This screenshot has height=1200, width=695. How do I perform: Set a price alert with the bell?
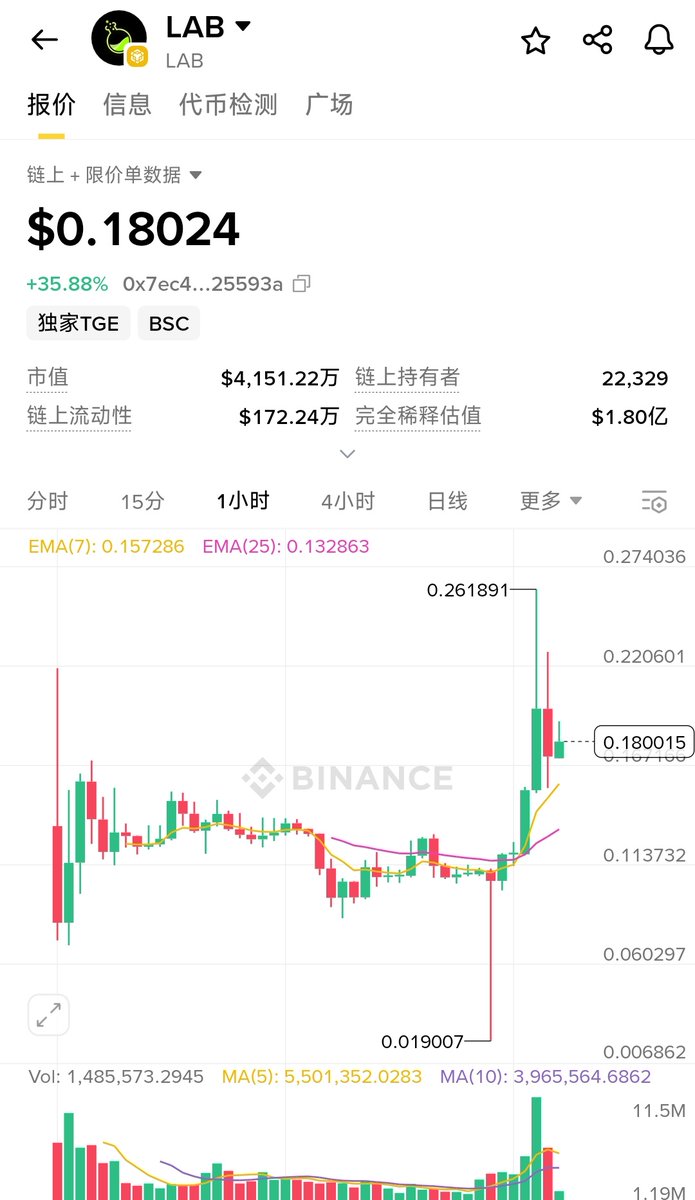pyautogui.click(x=658, y=40)
